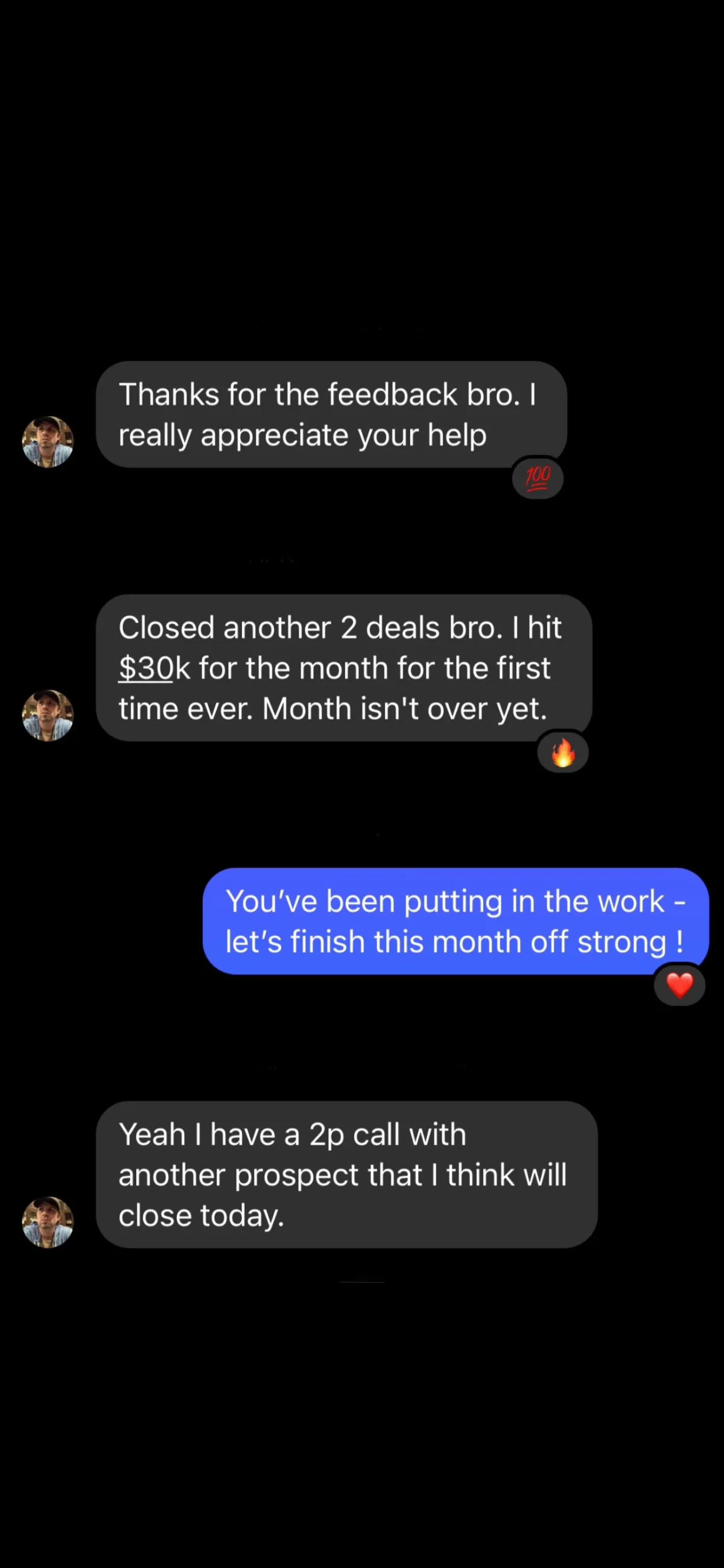Open the underlined $30k link
Screen dimensions: 724x1568
[x=146, y=668]
